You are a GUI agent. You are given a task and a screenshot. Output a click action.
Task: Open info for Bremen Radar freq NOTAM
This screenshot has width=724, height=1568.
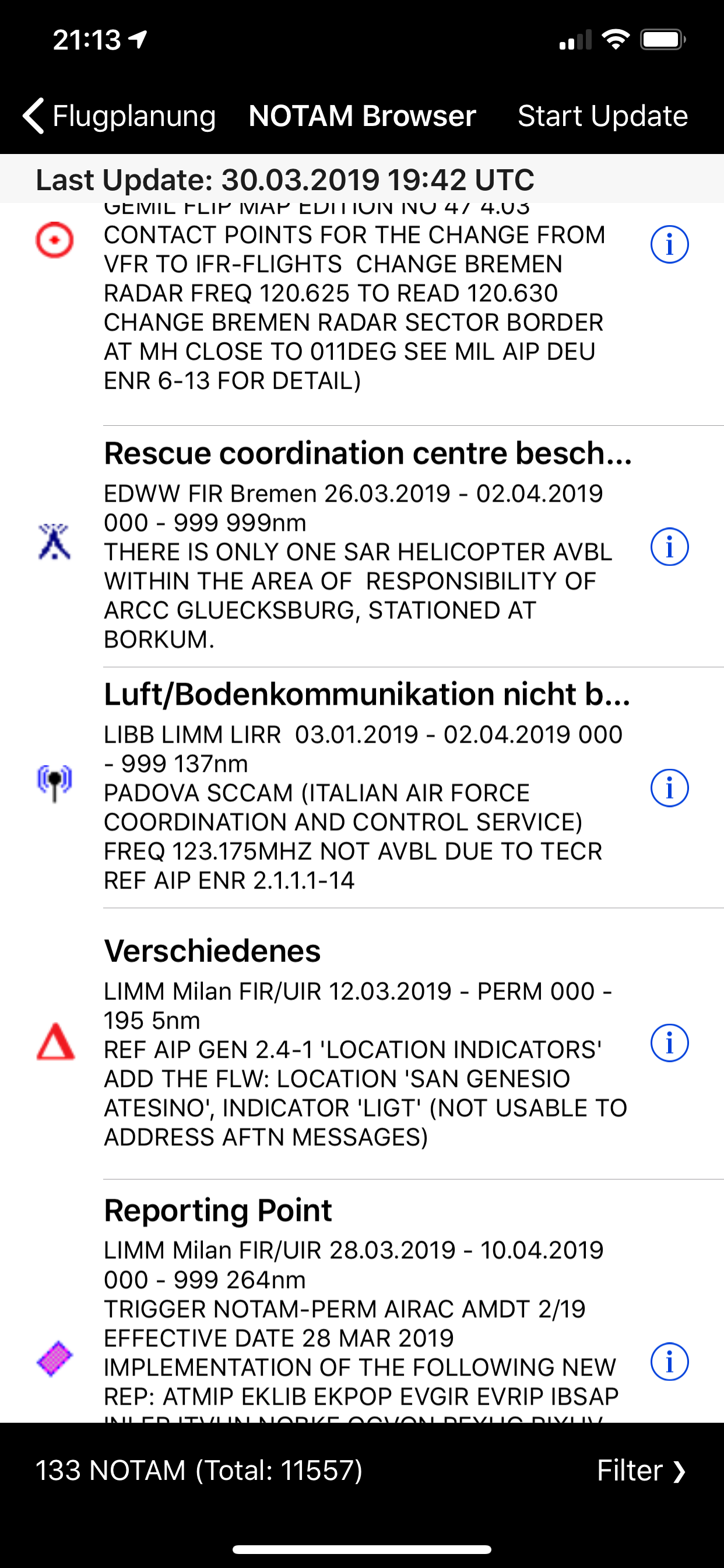669,244
